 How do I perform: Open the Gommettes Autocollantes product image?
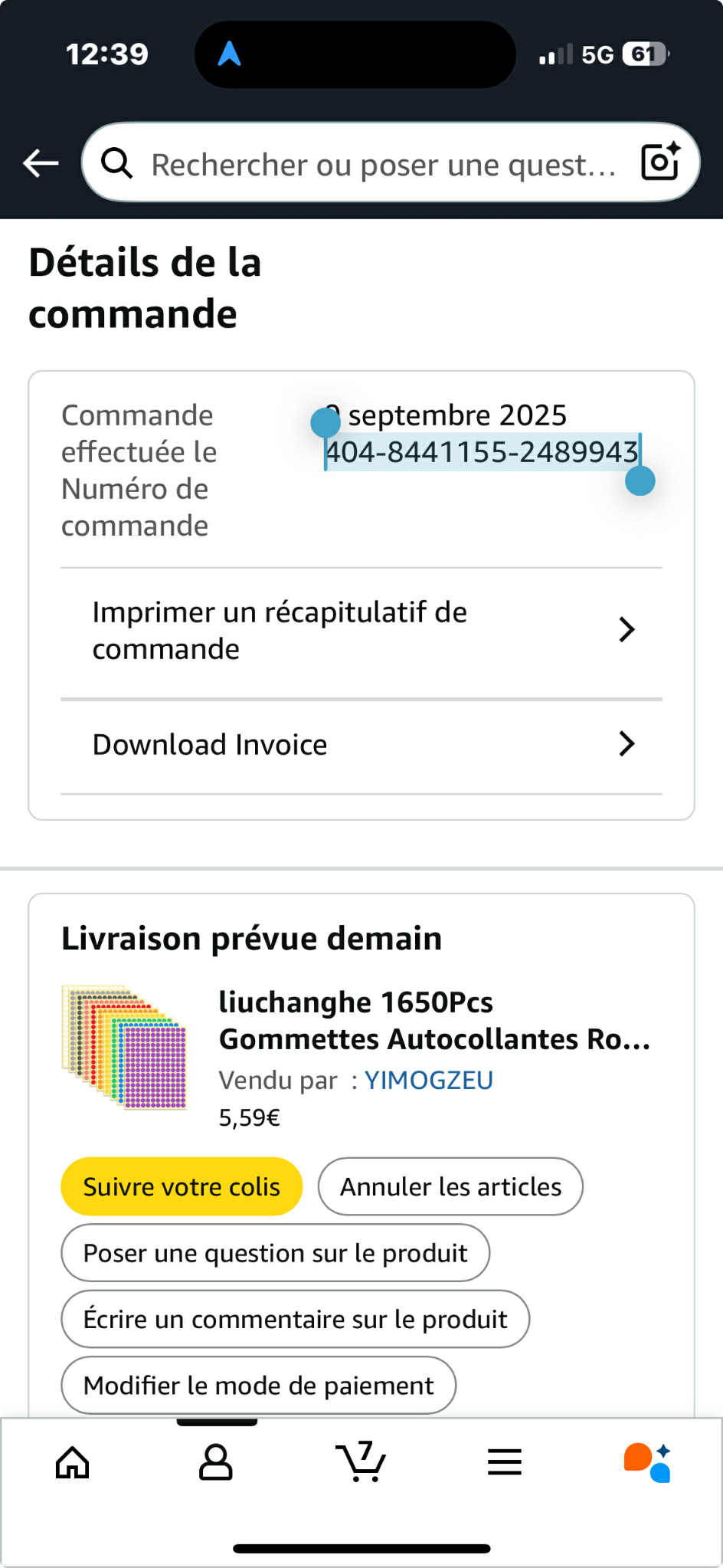coord(125,1048)
